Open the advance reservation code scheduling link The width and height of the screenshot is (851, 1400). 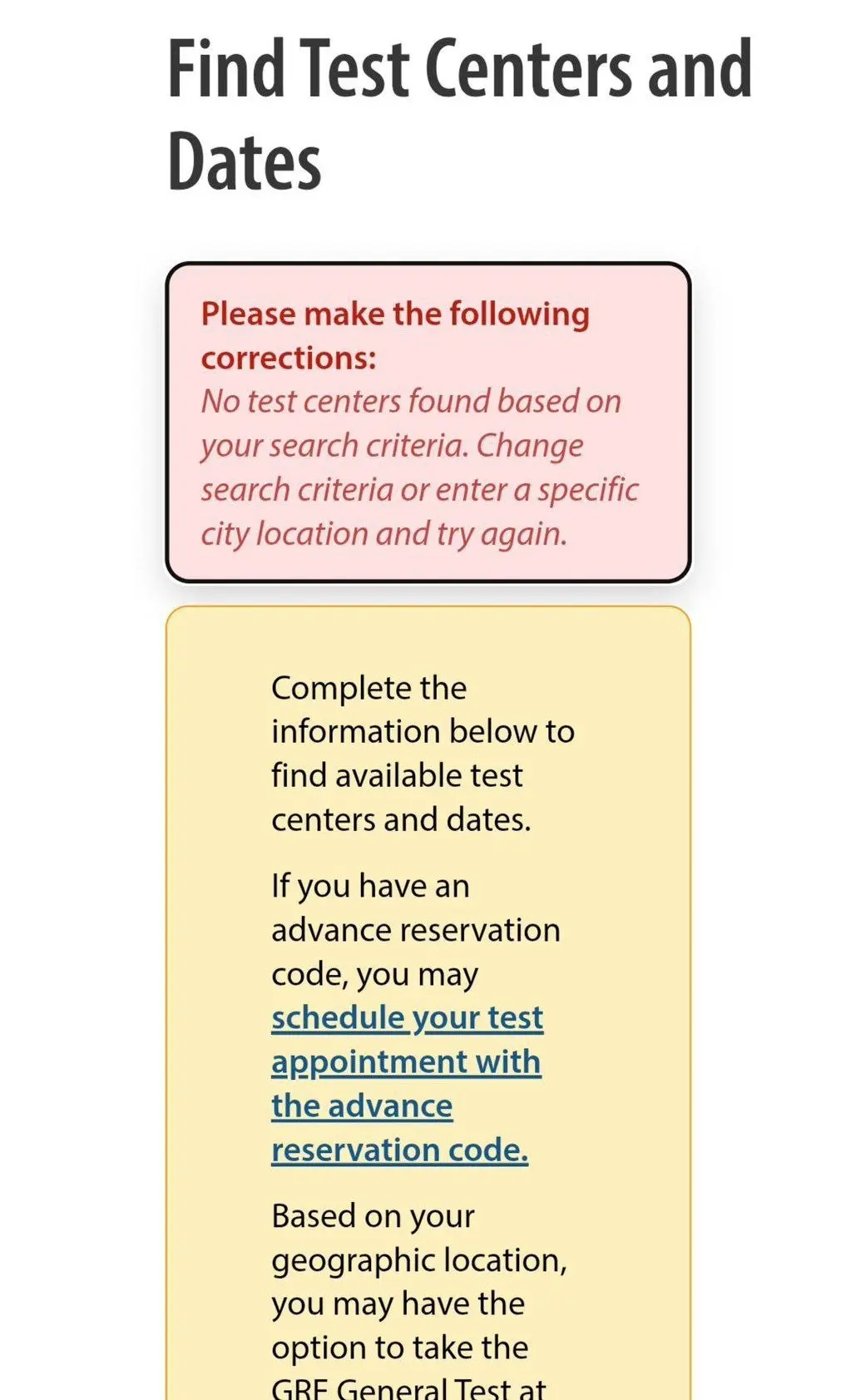click(x=408, y=1083)
